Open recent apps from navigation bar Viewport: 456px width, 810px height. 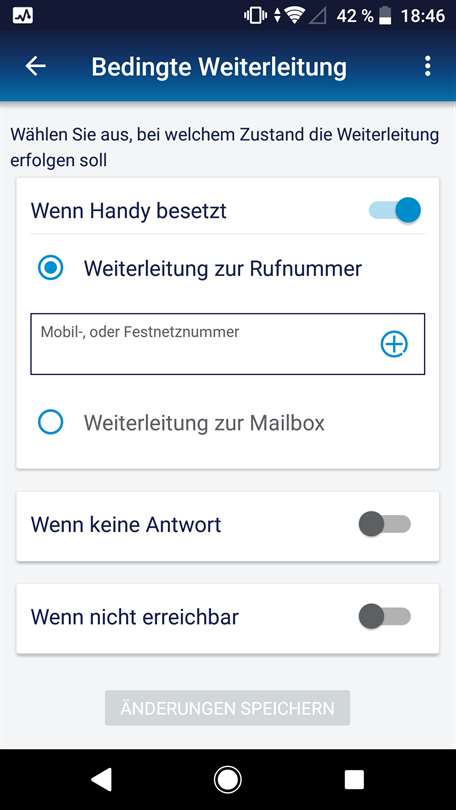click(354, 780)
